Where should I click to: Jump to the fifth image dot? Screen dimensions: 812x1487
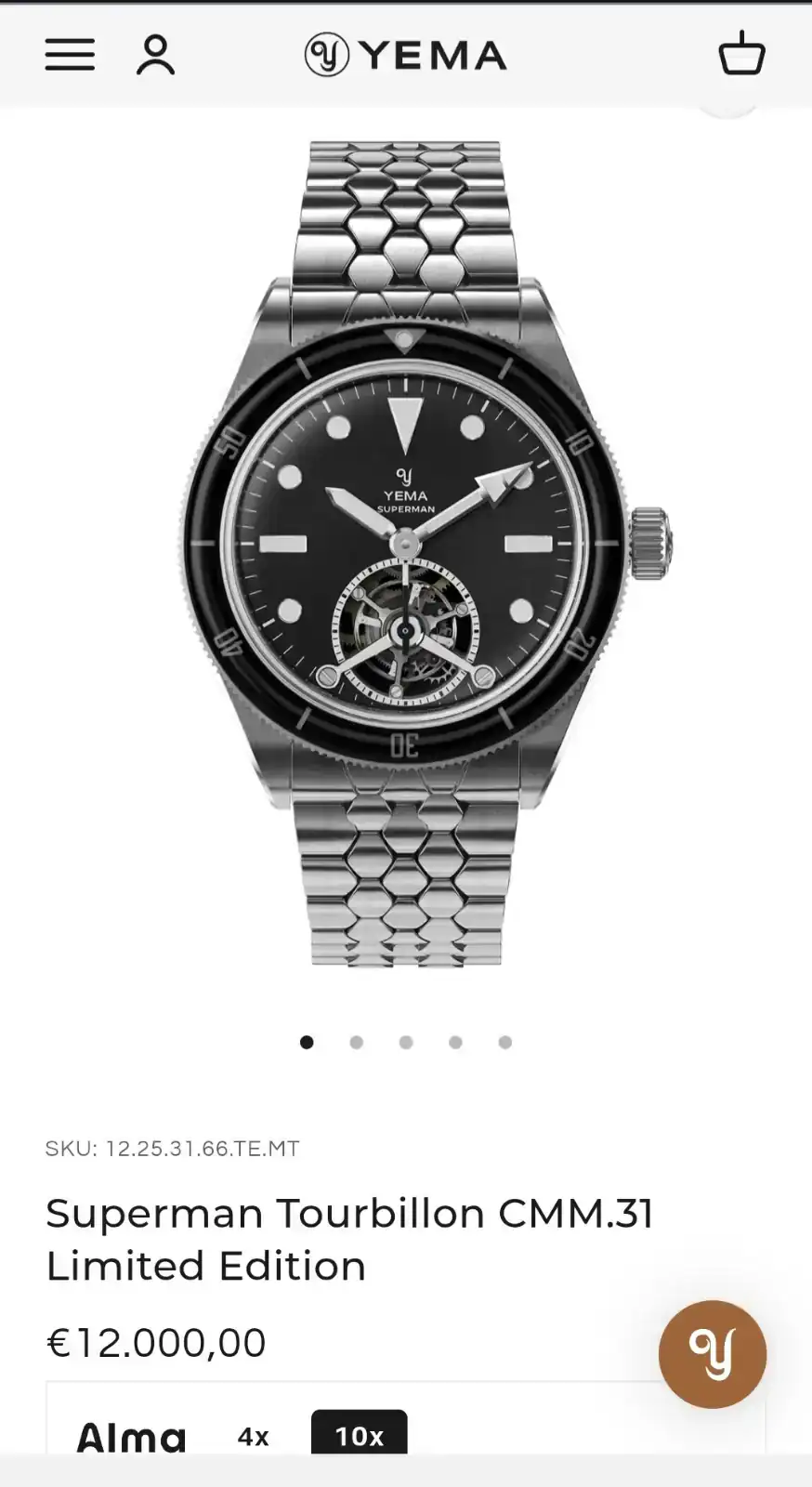click(x=505, y=1042)
